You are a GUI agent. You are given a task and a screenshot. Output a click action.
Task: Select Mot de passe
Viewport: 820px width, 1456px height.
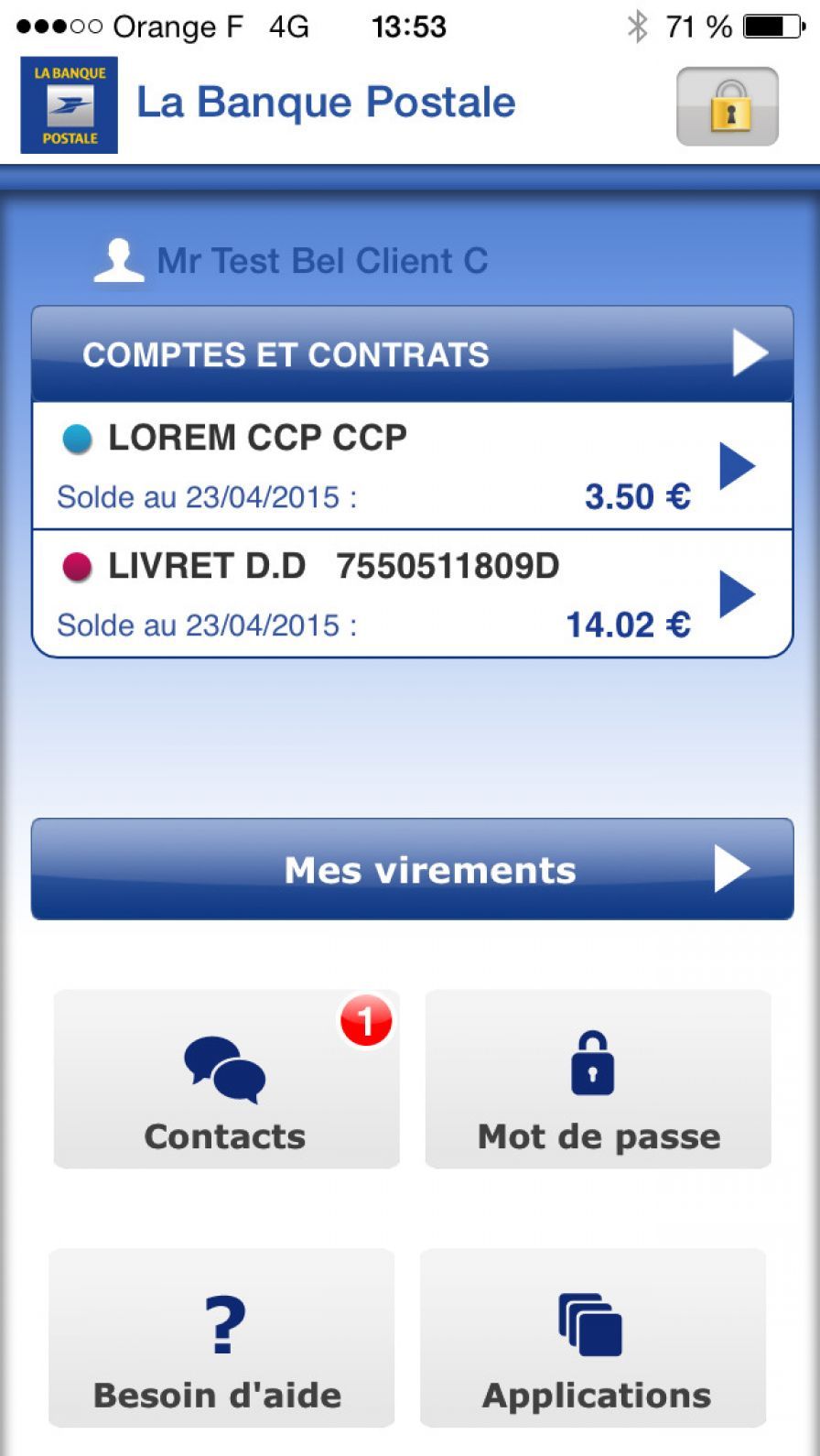[599, 1079]
